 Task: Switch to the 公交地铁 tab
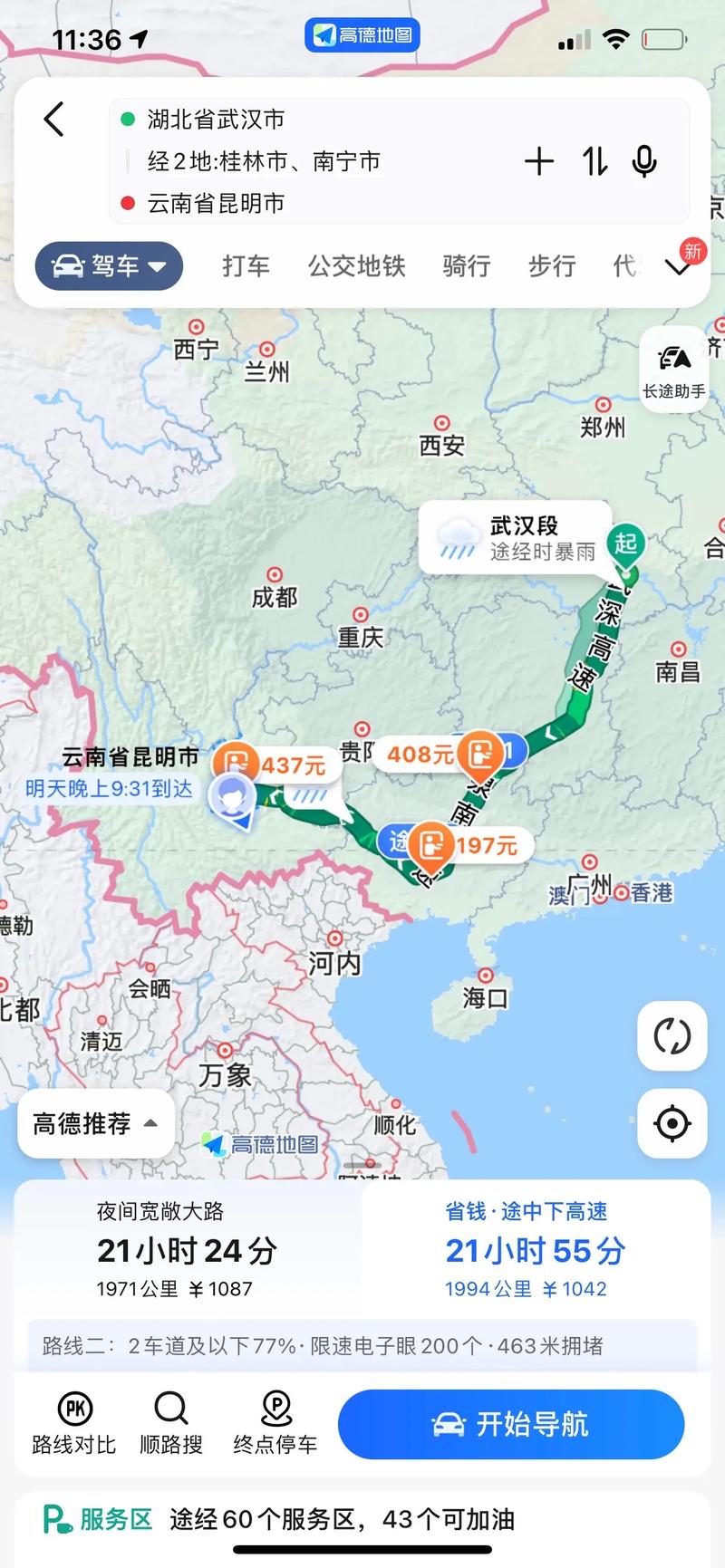[x=355, y=265]
